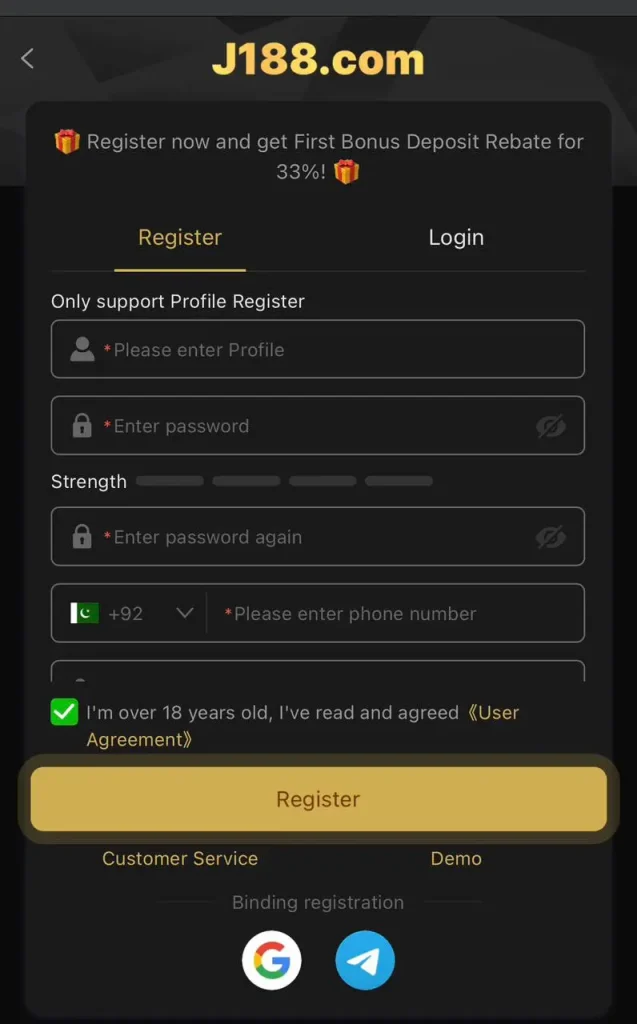This screenshot has width=637, height=1024.
Task: Open the User Agreement link
Action: coord(498,713)
